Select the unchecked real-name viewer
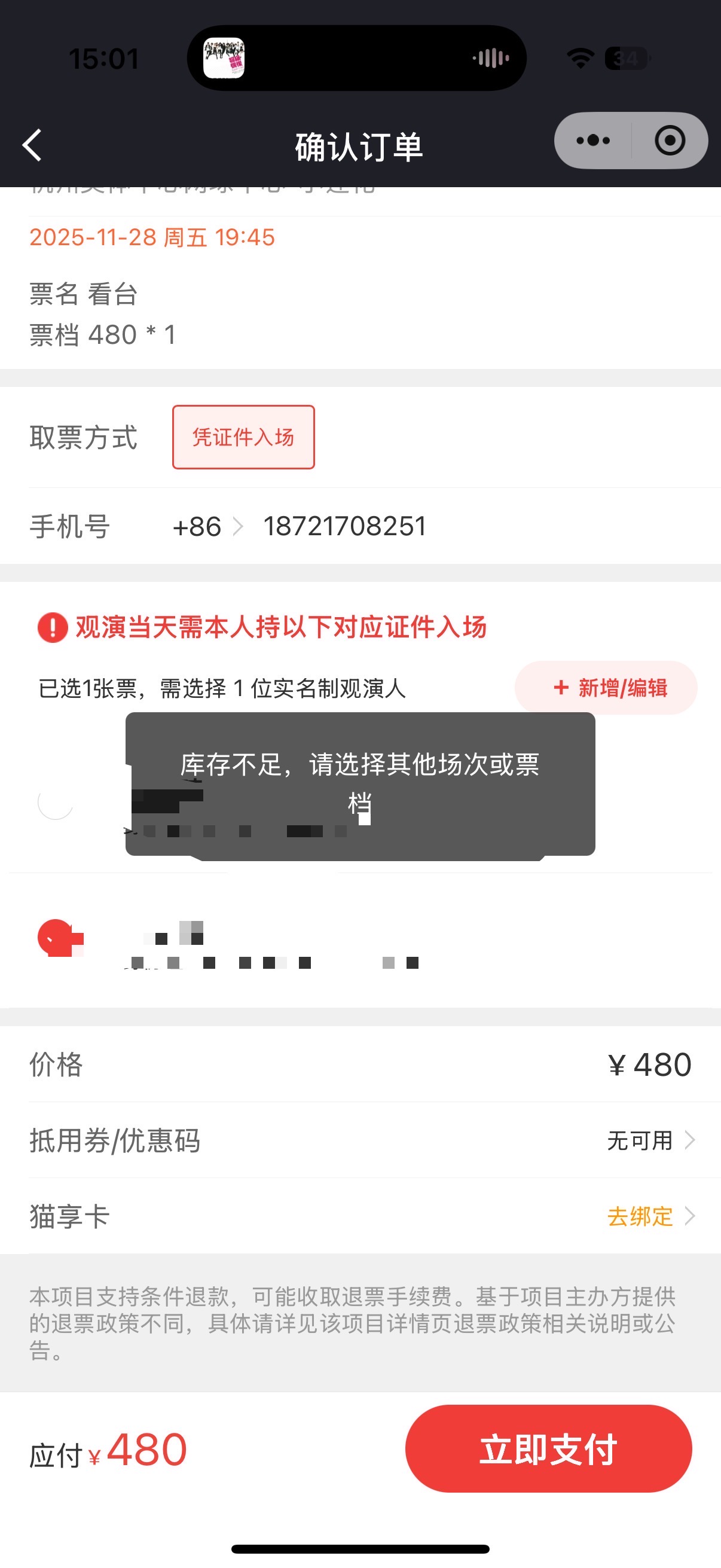This screenshot has width=721, height=1568. point(56,803)
